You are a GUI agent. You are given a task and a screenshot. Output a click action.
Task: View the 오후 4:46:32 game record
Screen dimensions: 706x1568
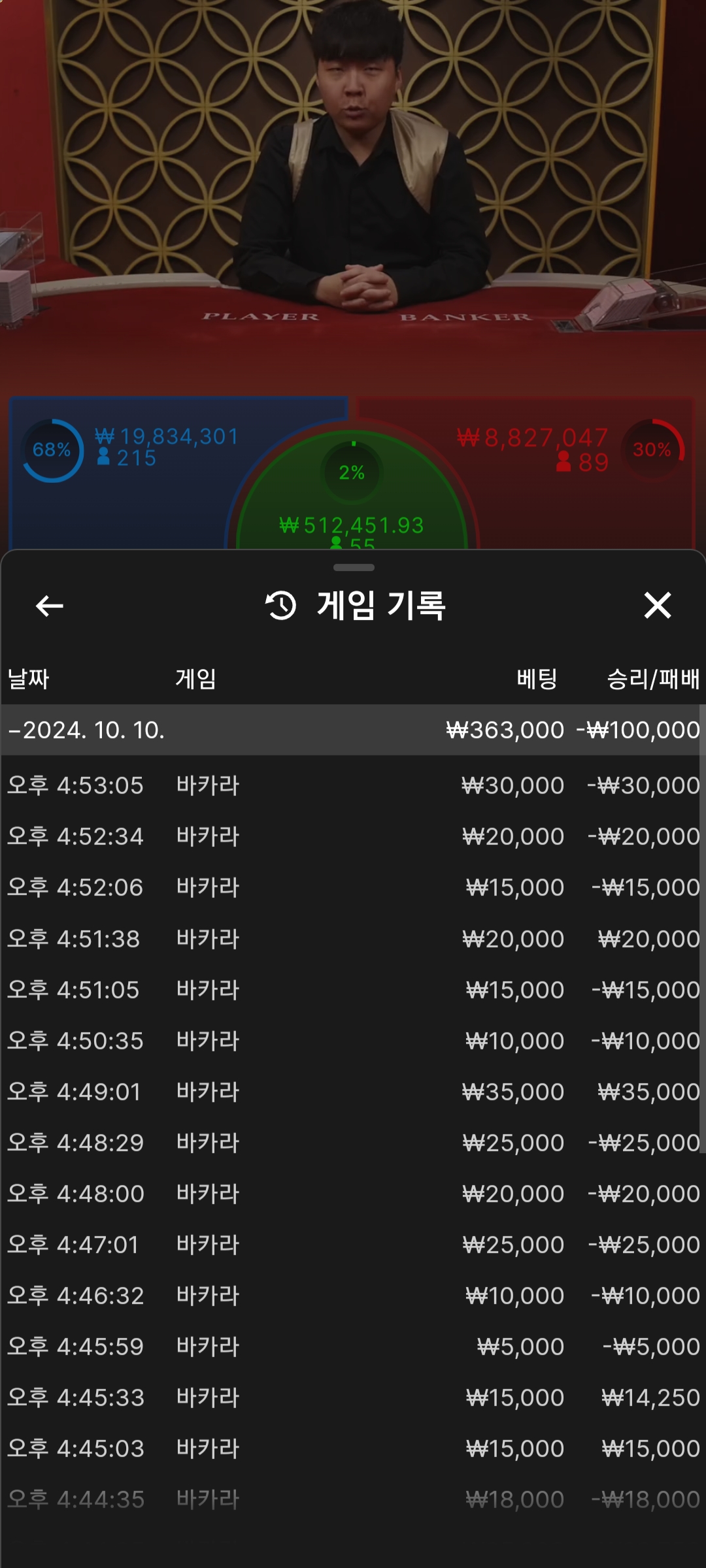click(353, 1296)
